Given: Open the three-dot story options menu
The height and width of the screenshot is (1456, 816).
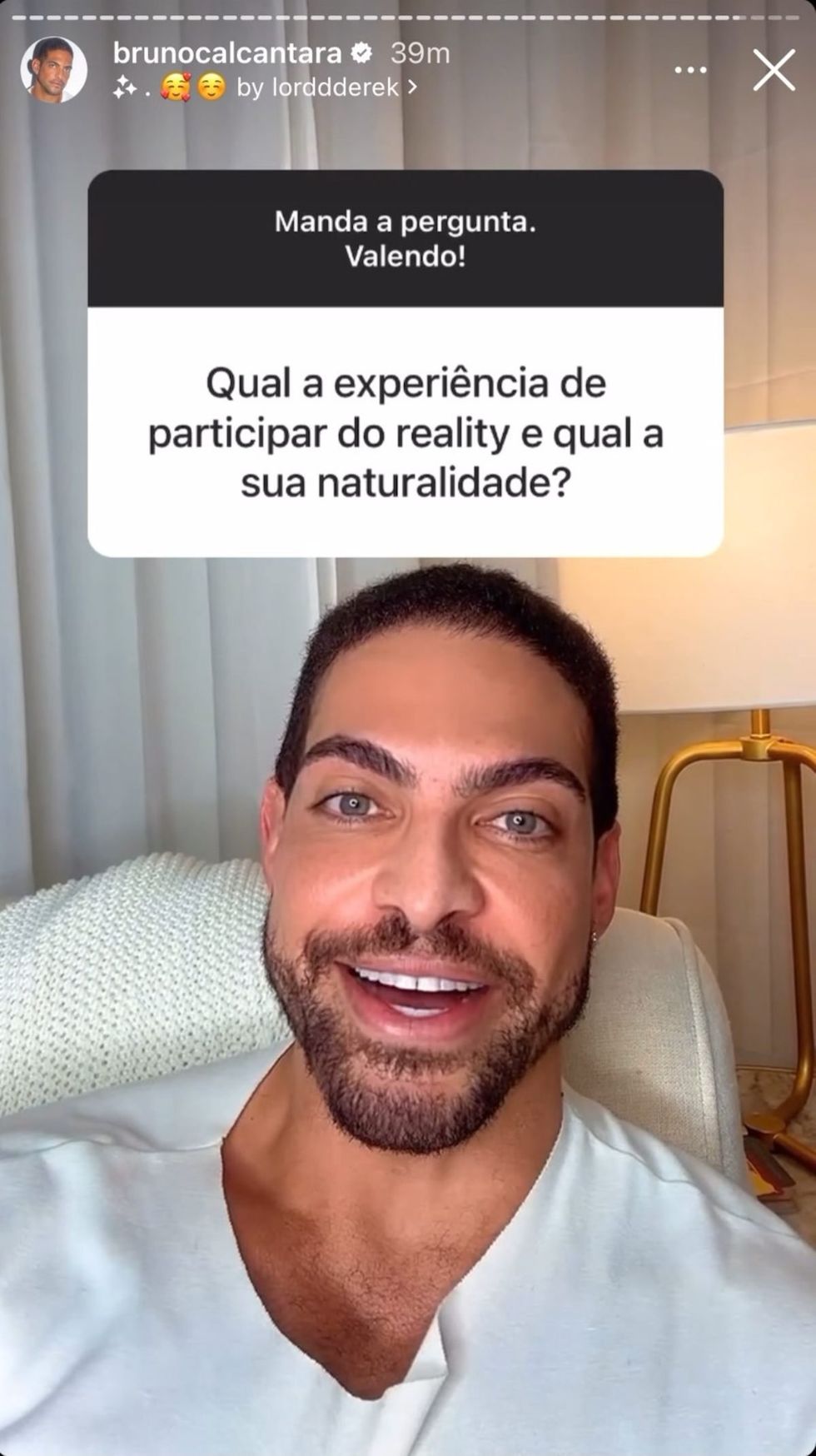Looking at the screenshot, I should pyautogui.click(x=690, y=70).
